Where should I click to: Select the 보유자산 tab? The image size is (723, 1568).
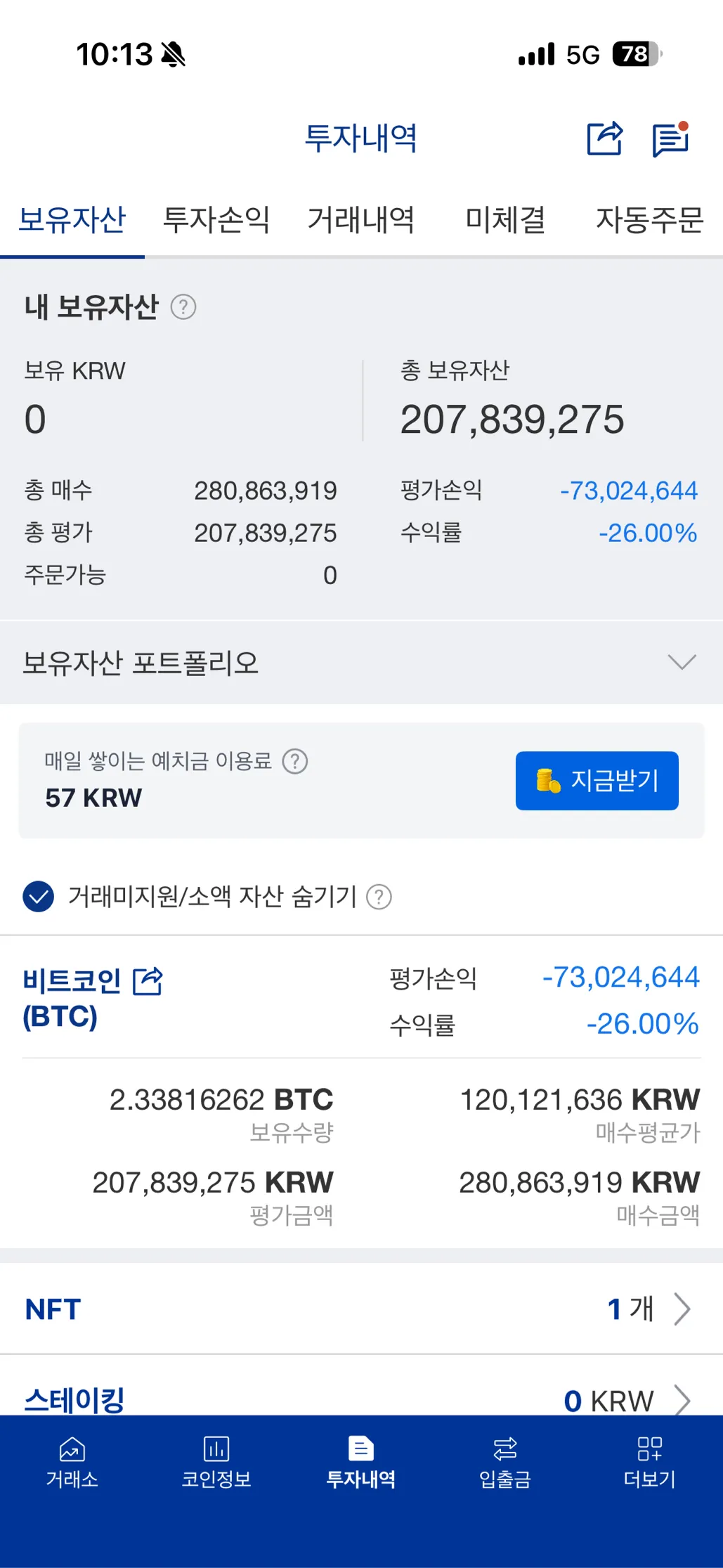point(72,220)
